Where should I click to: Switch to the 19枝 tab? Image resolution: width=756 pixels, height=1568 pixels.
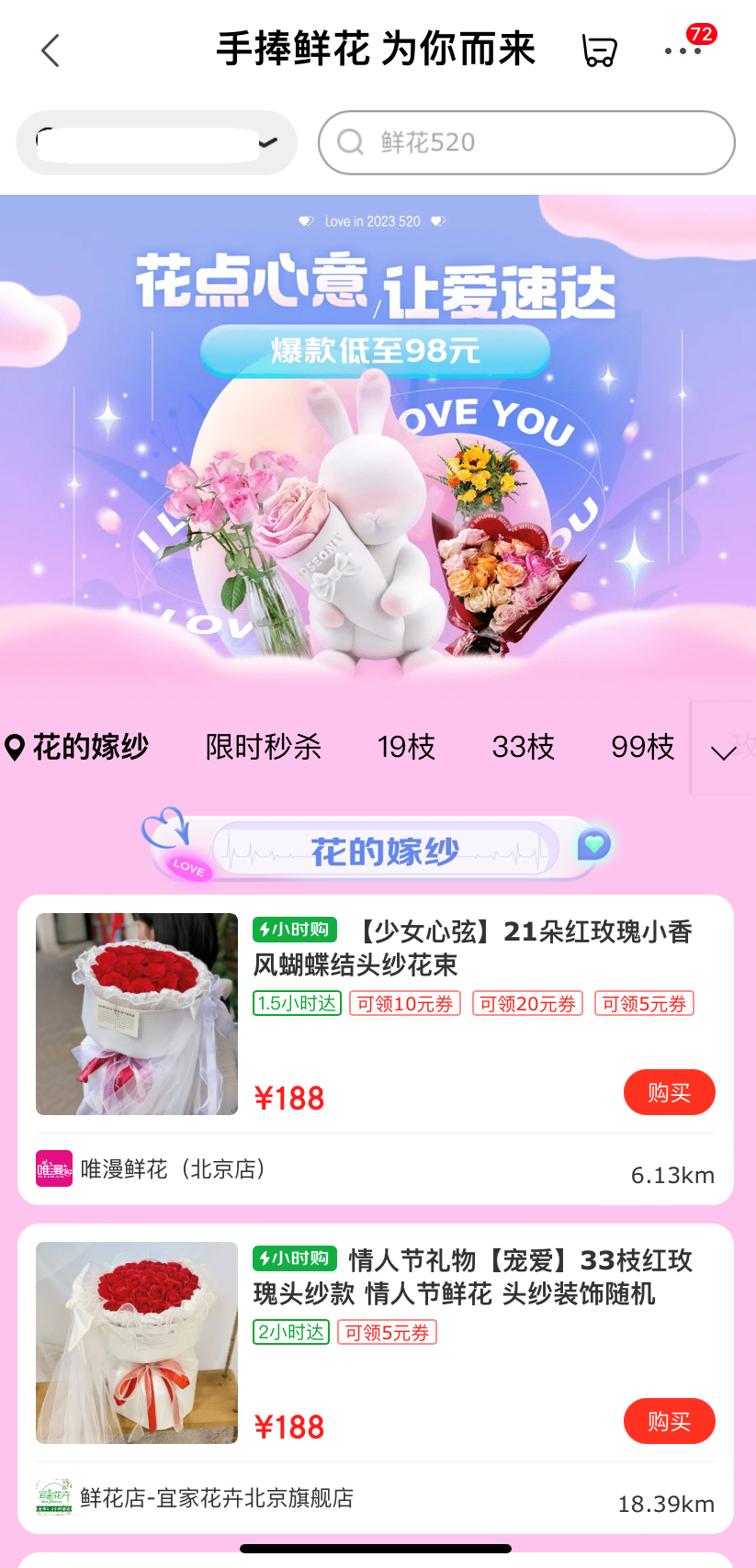click(406, 747)
